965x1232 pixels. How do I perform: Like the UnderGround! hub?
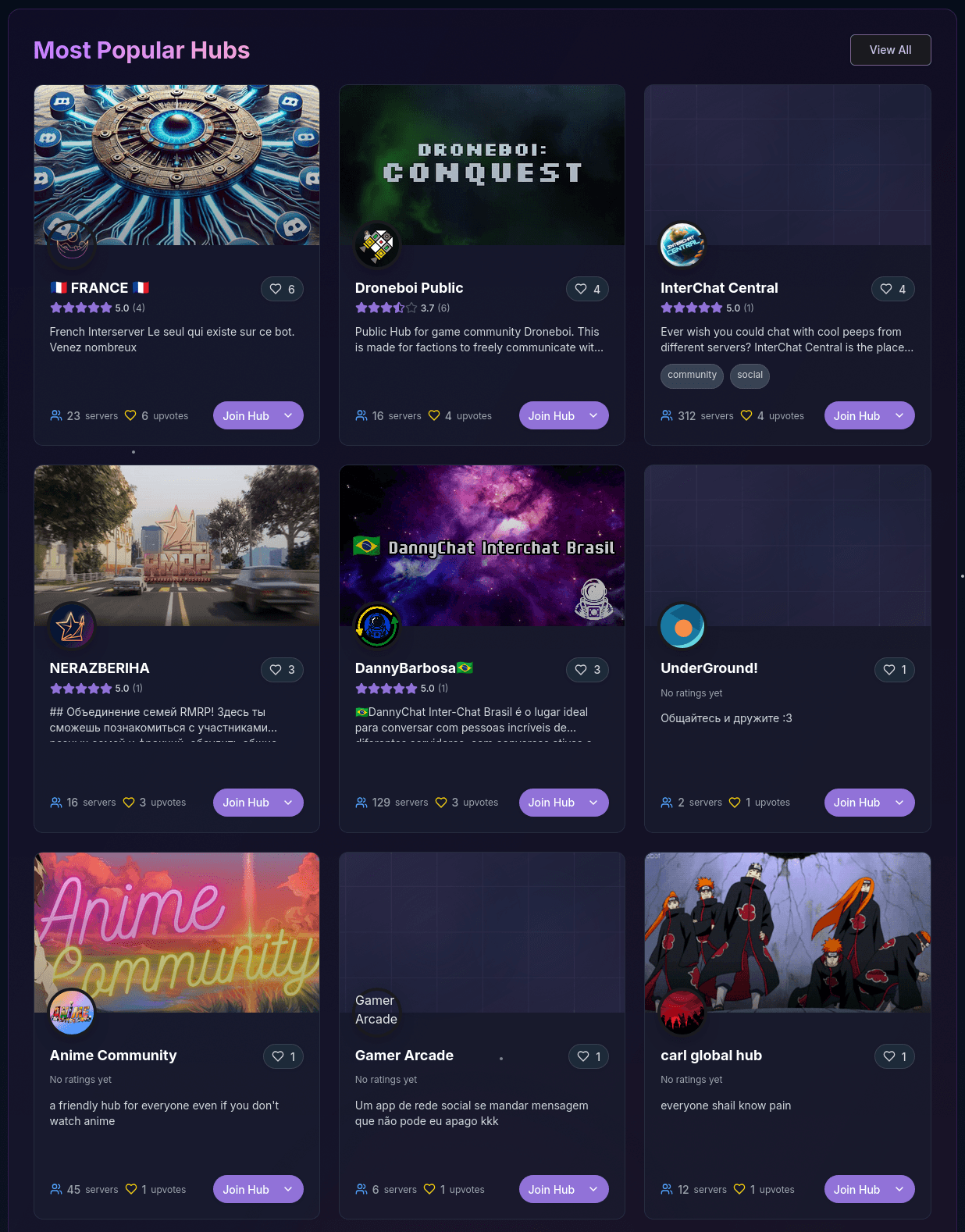click(x=894, y=670)
